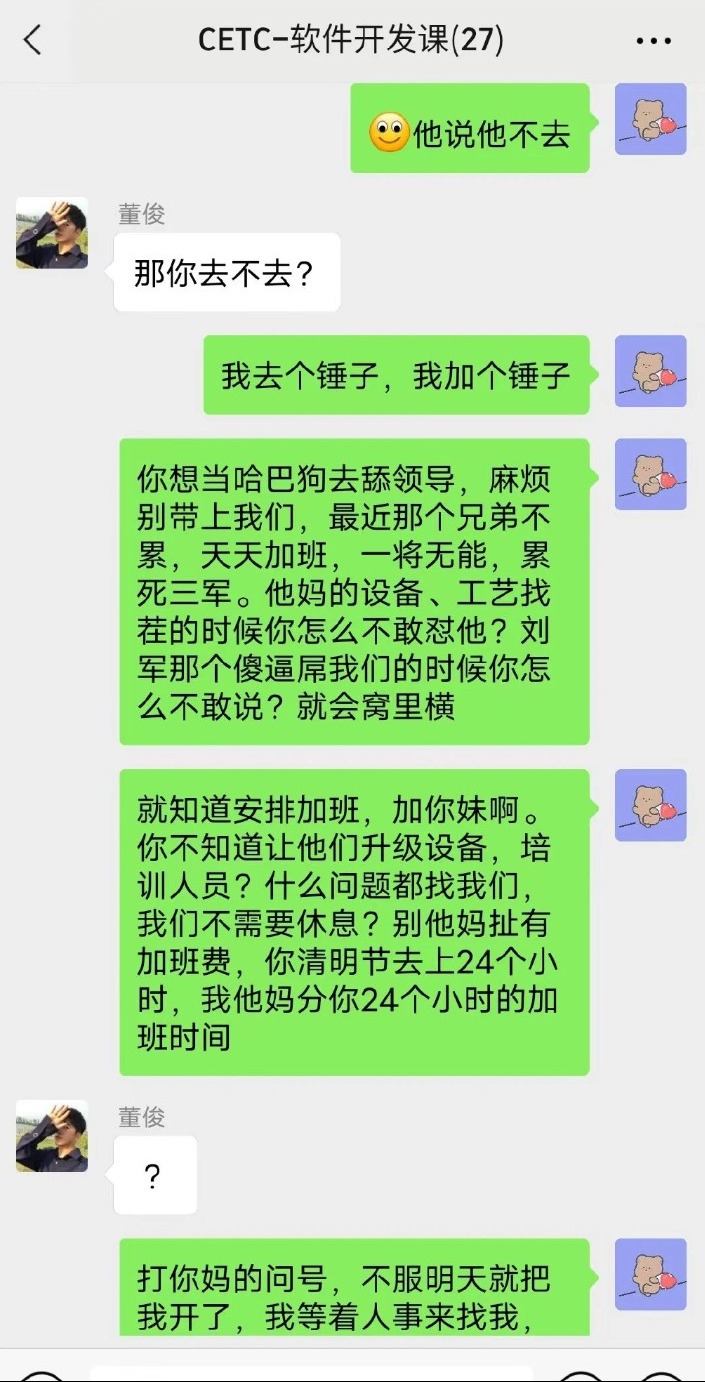705x1382 pixels.
Task: Open the group chat overflow menu
Action: tap(653, 41)
